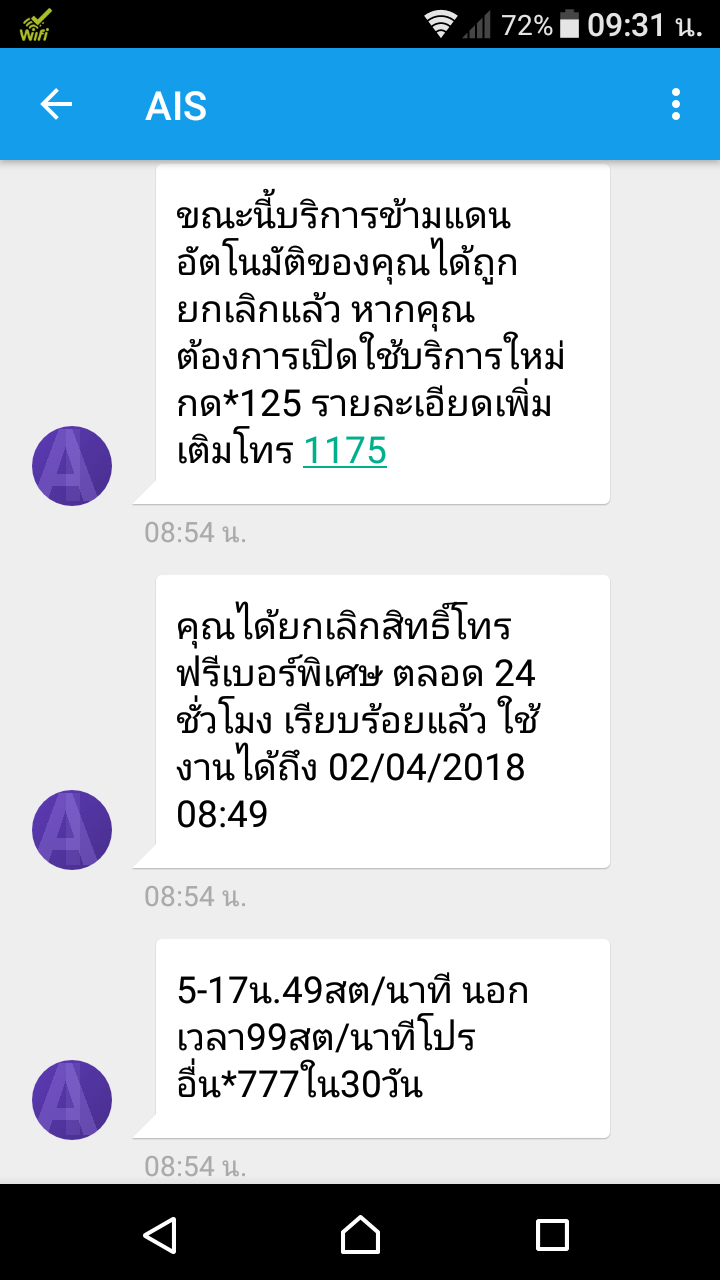This screenshot has height=1280, width=720.
Task: Open recent apps from the navigation bar
Action: pyautogui.click(x=552, y=1235)
